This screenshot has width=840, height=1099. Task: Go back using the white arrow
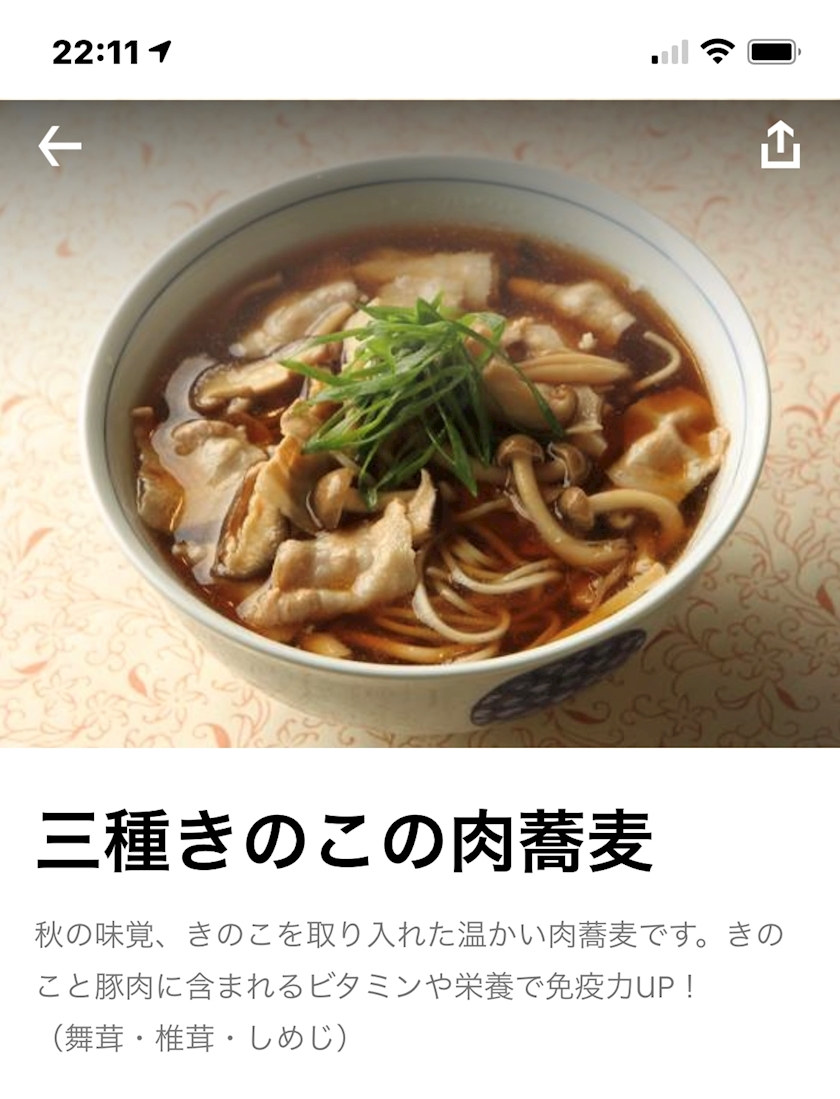60,146
